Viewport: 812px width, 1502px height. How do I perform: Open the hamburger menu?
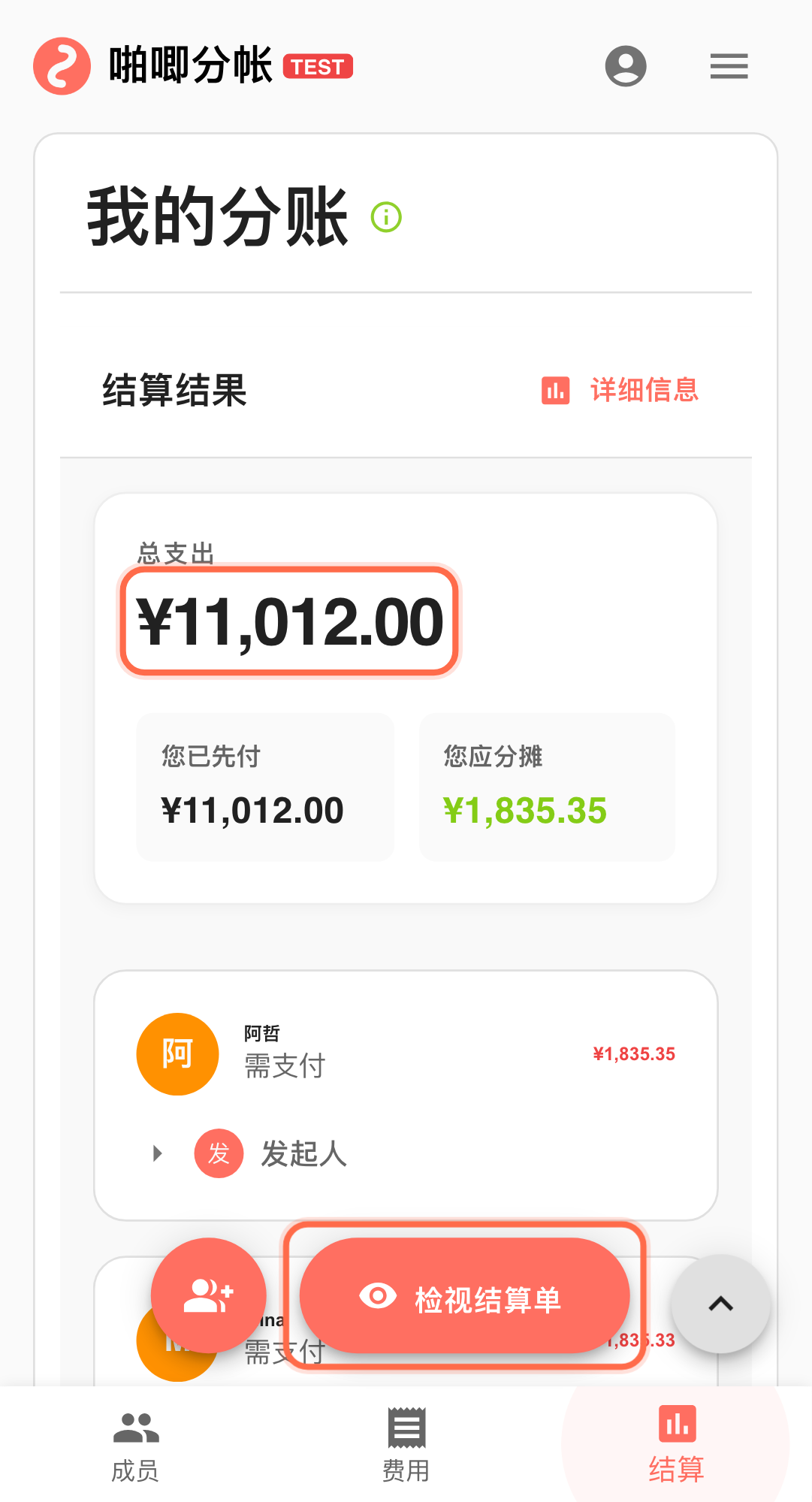tap(729, 66)
